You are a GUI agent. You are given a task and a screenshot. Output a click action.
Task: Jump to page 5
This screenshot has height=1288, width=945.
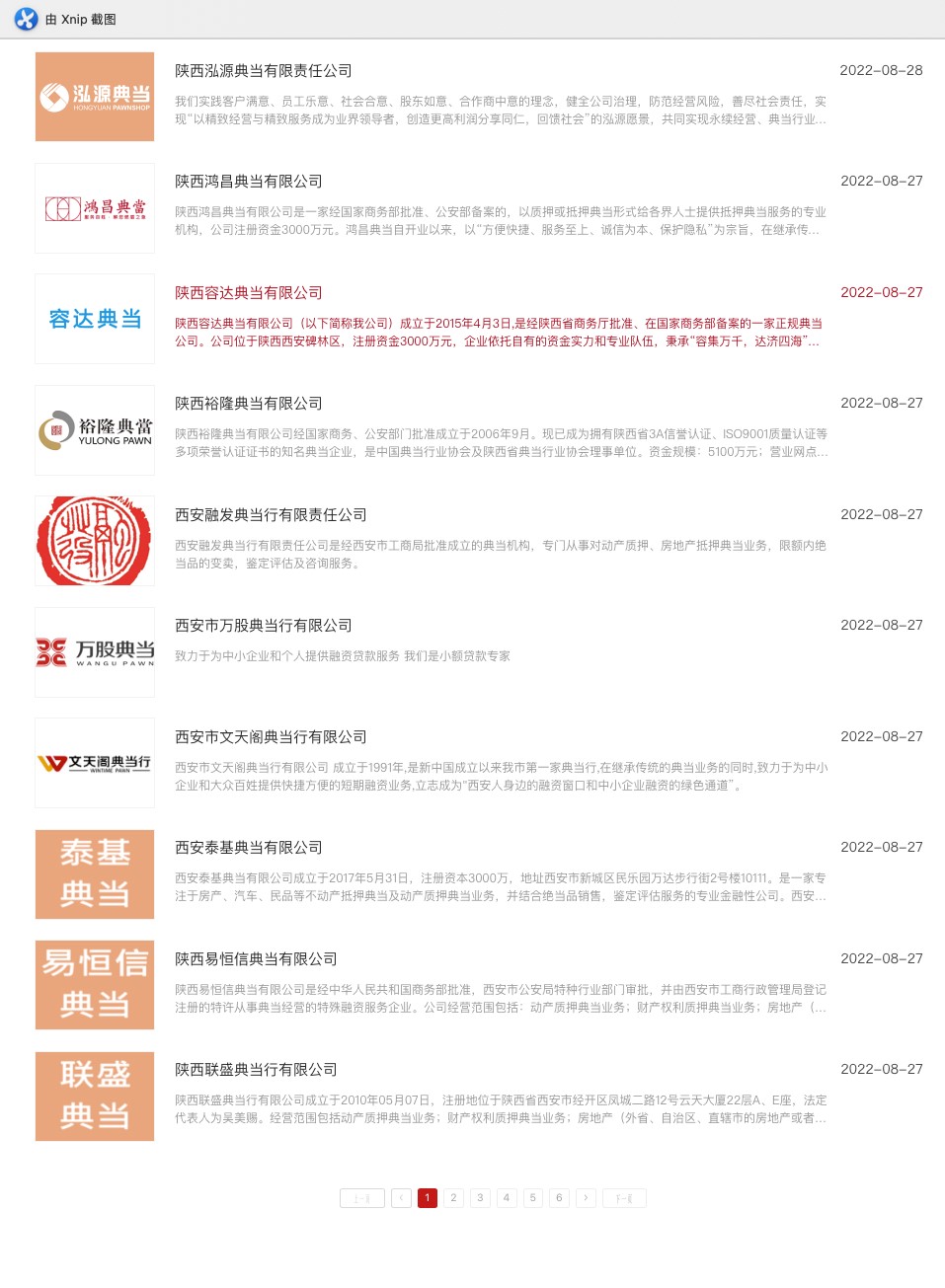[533, 1198]
